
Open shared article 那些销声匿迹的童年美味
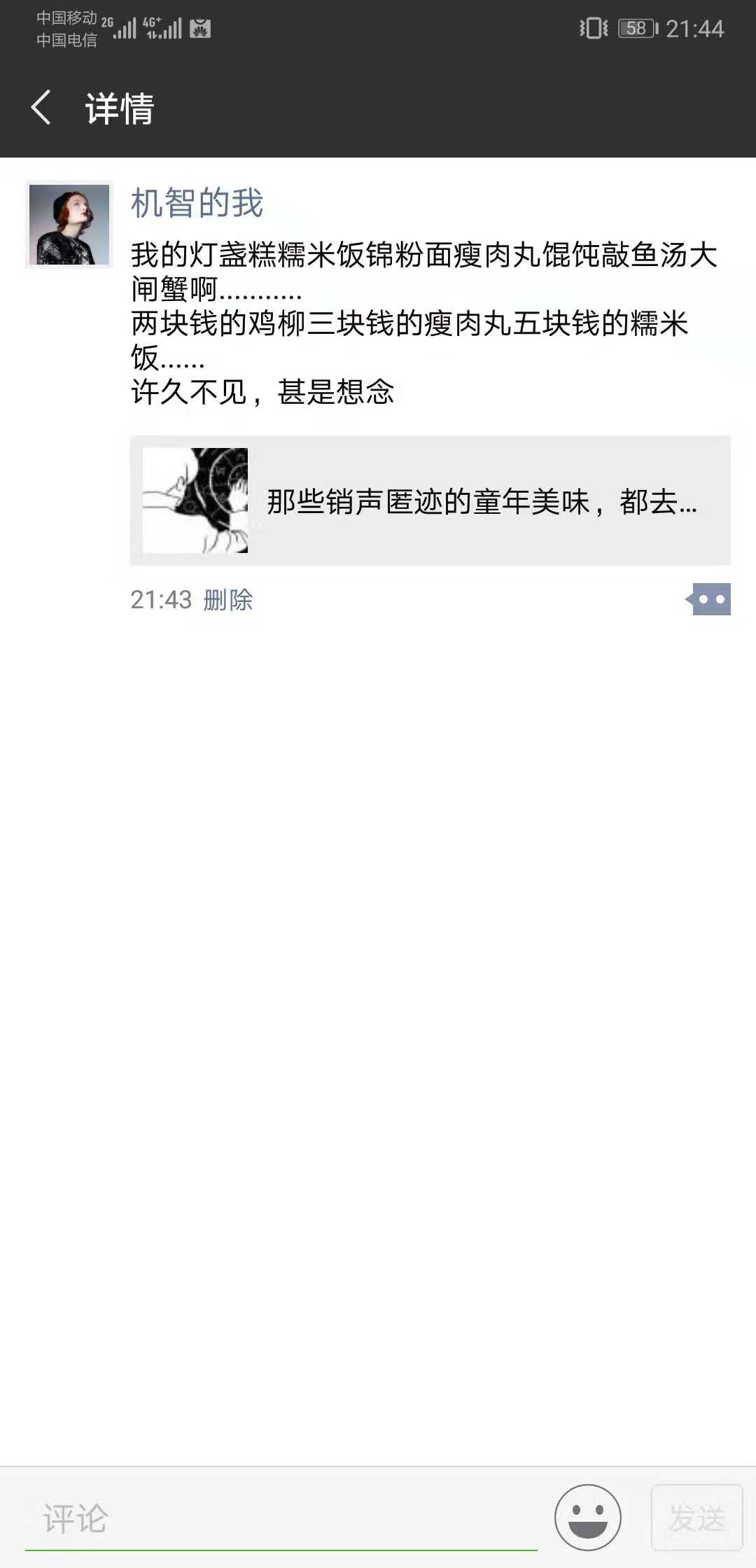(430, 500)
